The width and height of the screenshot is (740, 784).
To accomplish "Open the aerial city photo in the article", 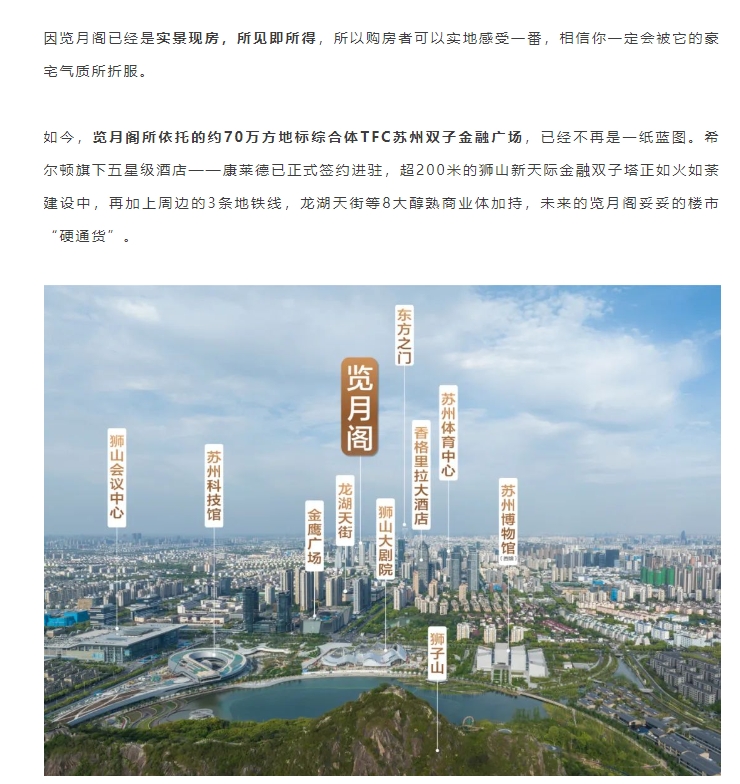I will tap(382, 530).
